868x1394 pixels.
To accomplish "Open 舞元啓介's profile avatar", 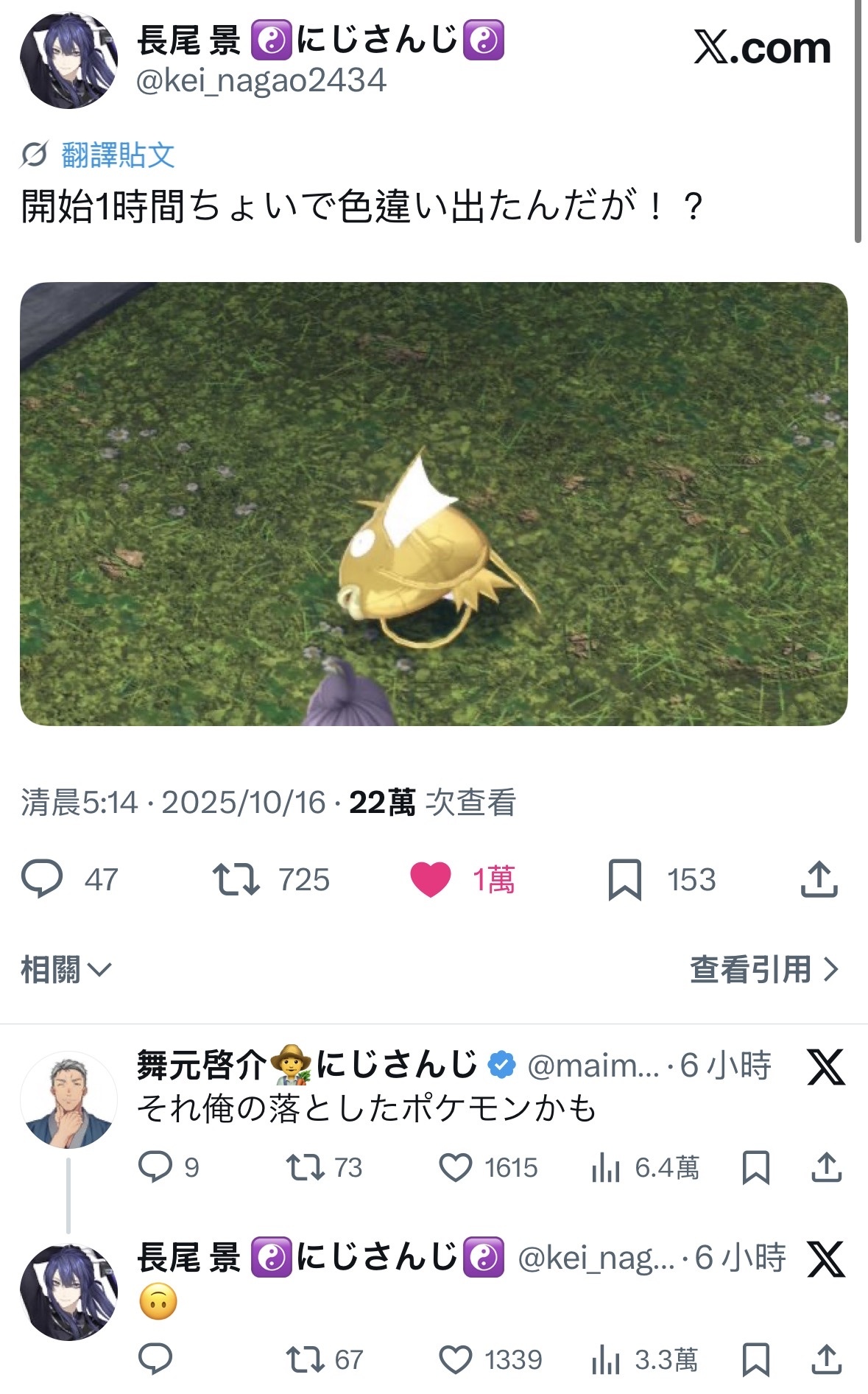I will point(68,1099).
